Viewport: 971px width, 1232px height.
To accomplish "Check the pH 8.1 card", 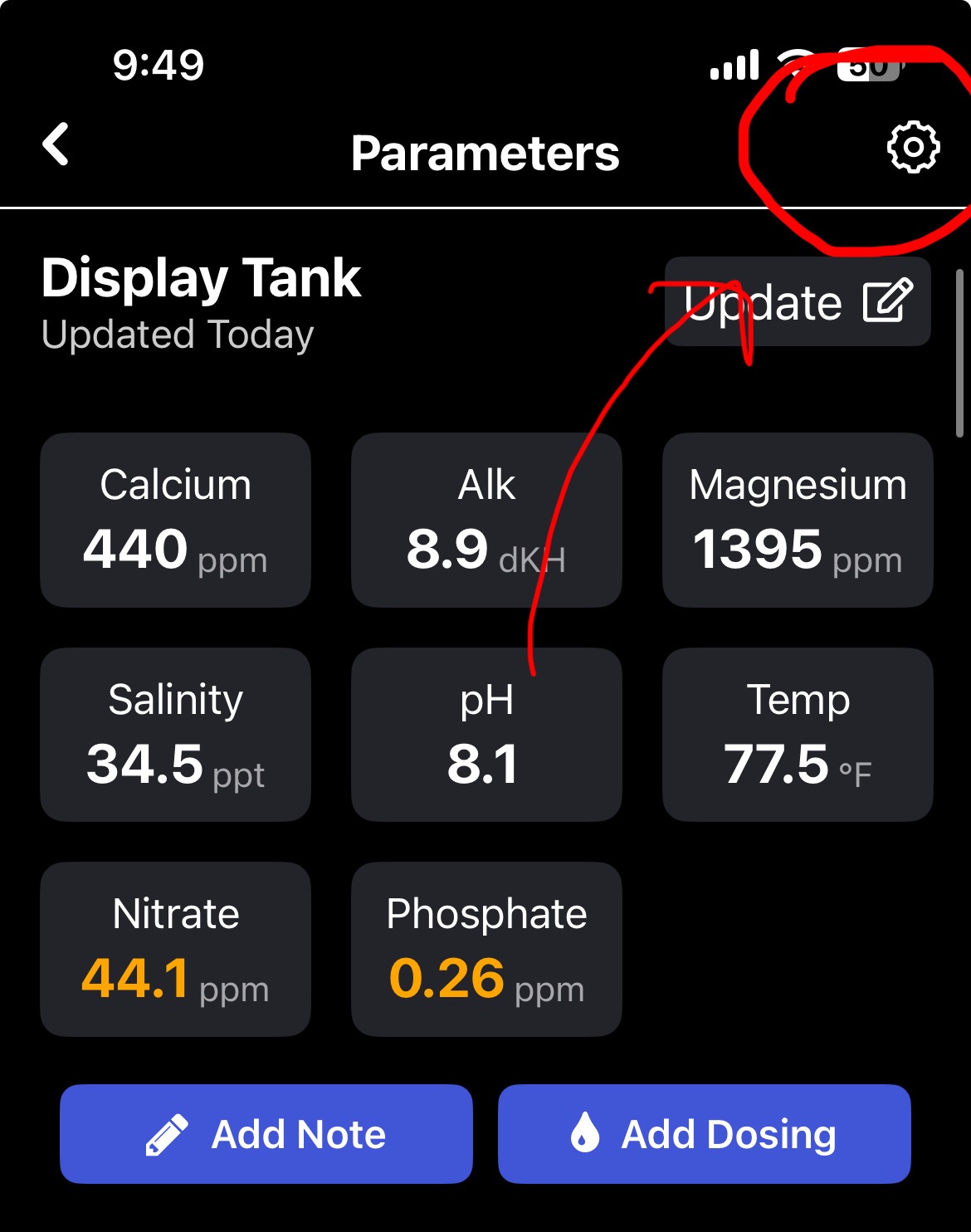I will pyautogui.click(x=486, y=735).
